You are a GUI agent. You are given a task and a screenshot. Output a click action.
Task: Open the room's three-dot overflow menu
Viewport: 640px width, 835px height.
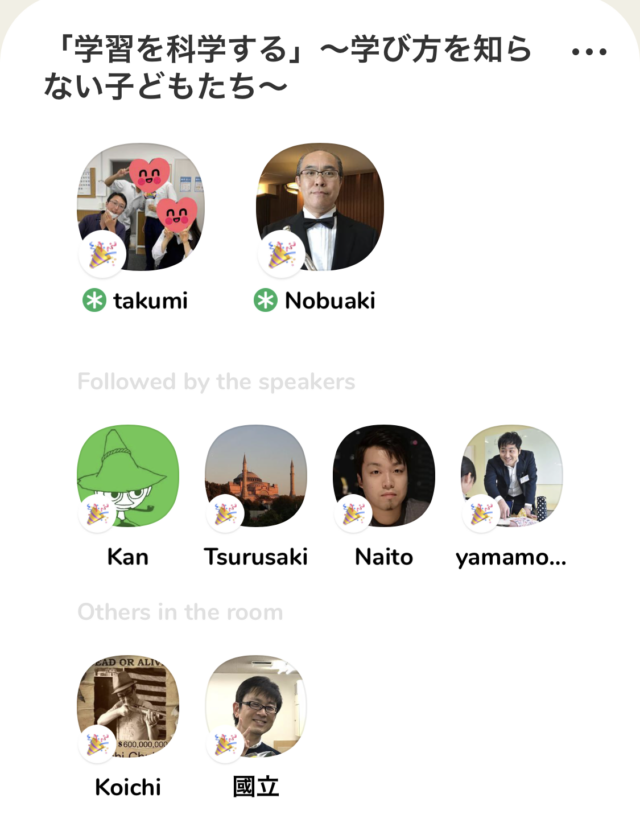pos(588,52)
